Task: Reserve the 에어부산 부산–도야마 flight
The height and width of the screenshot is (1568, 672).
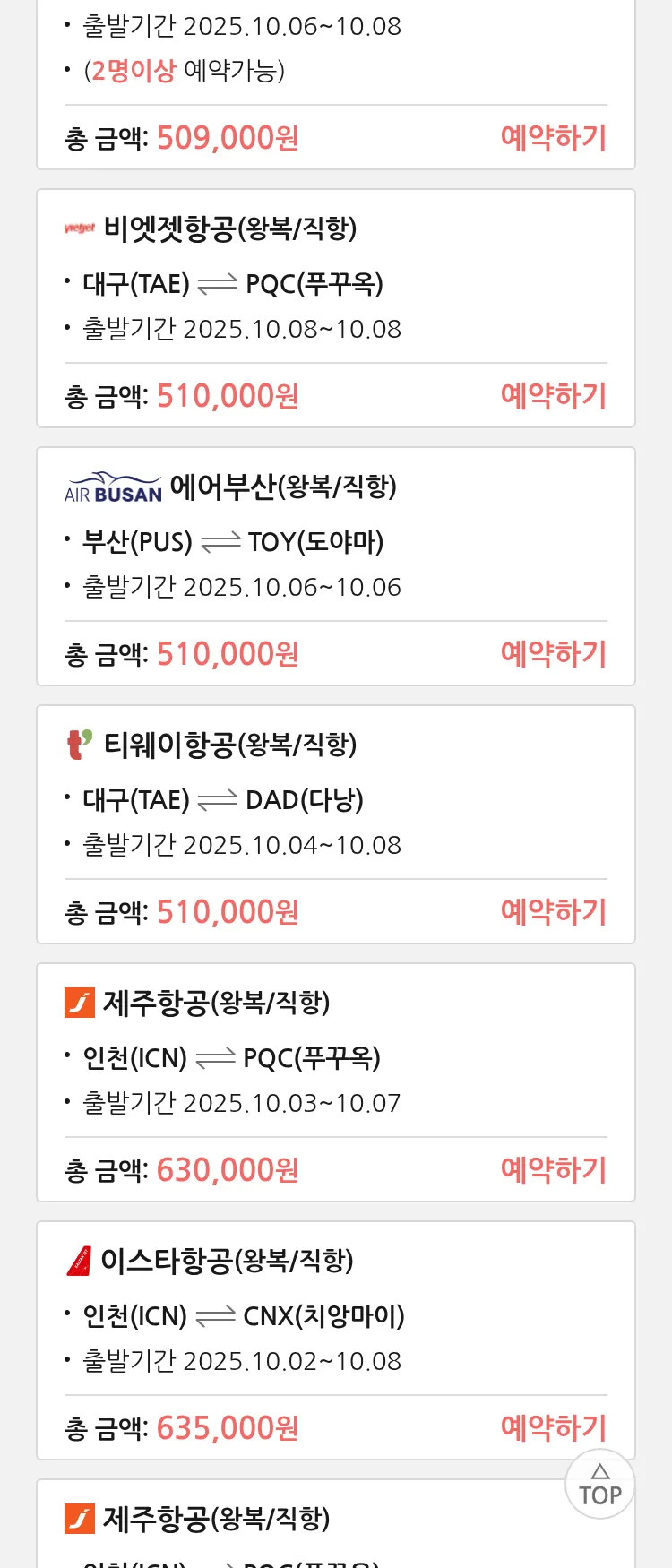Action: 553,654
